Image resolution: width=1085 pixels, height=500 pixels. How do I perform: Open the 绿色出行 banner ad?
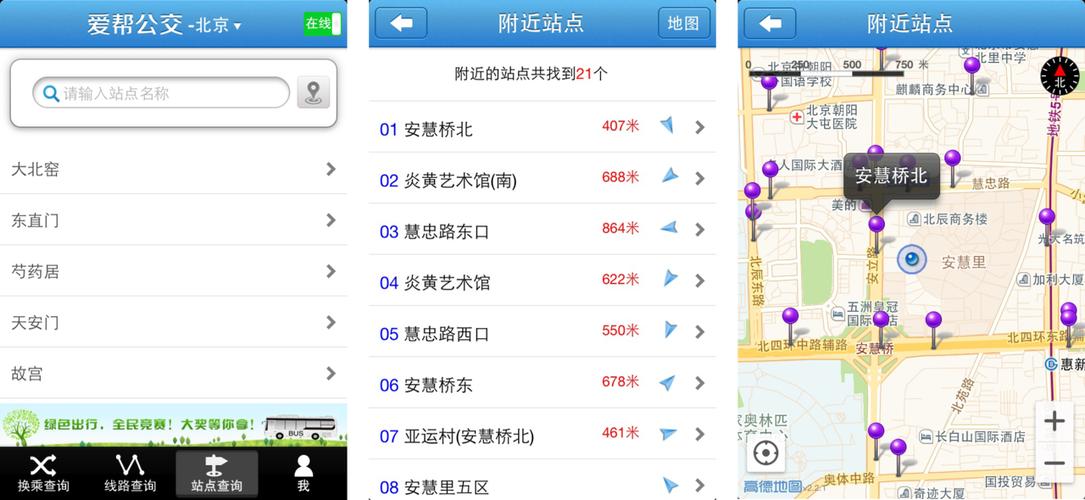pyautogui.click(x=173, y=424)
